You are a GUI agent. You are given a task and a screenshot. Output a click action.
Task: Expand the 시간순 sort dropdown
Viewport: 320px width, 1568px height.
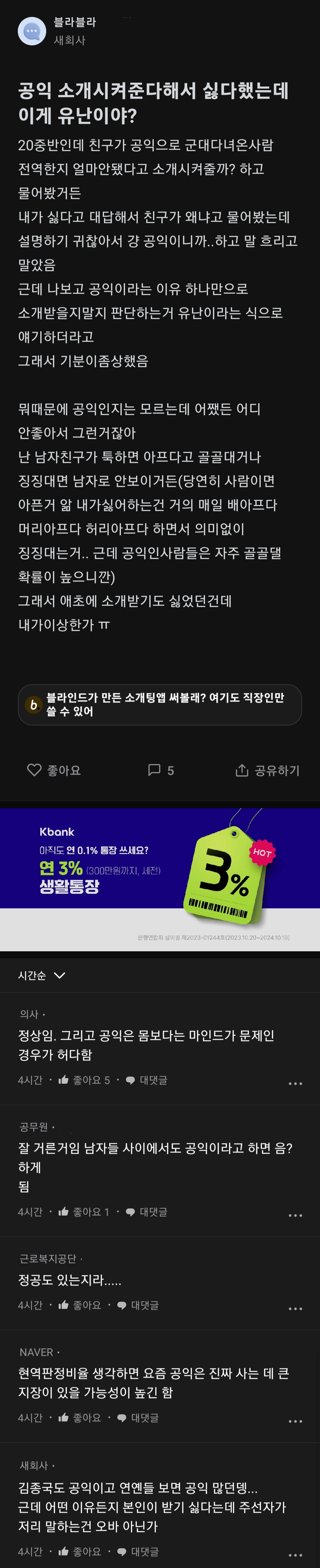(41, 975)
